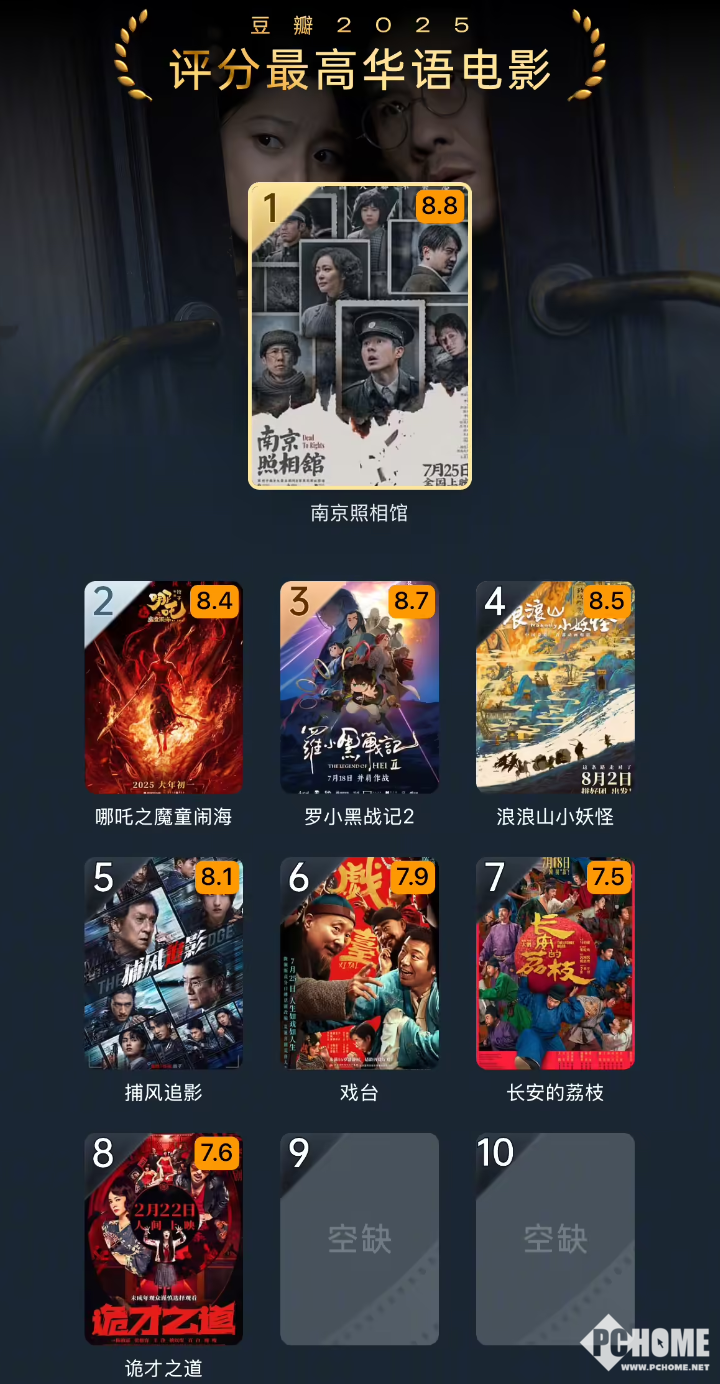
Task: Select the 浪浪山小妖怪 poster
Action: pyautogui.click(x=555, y=688)
